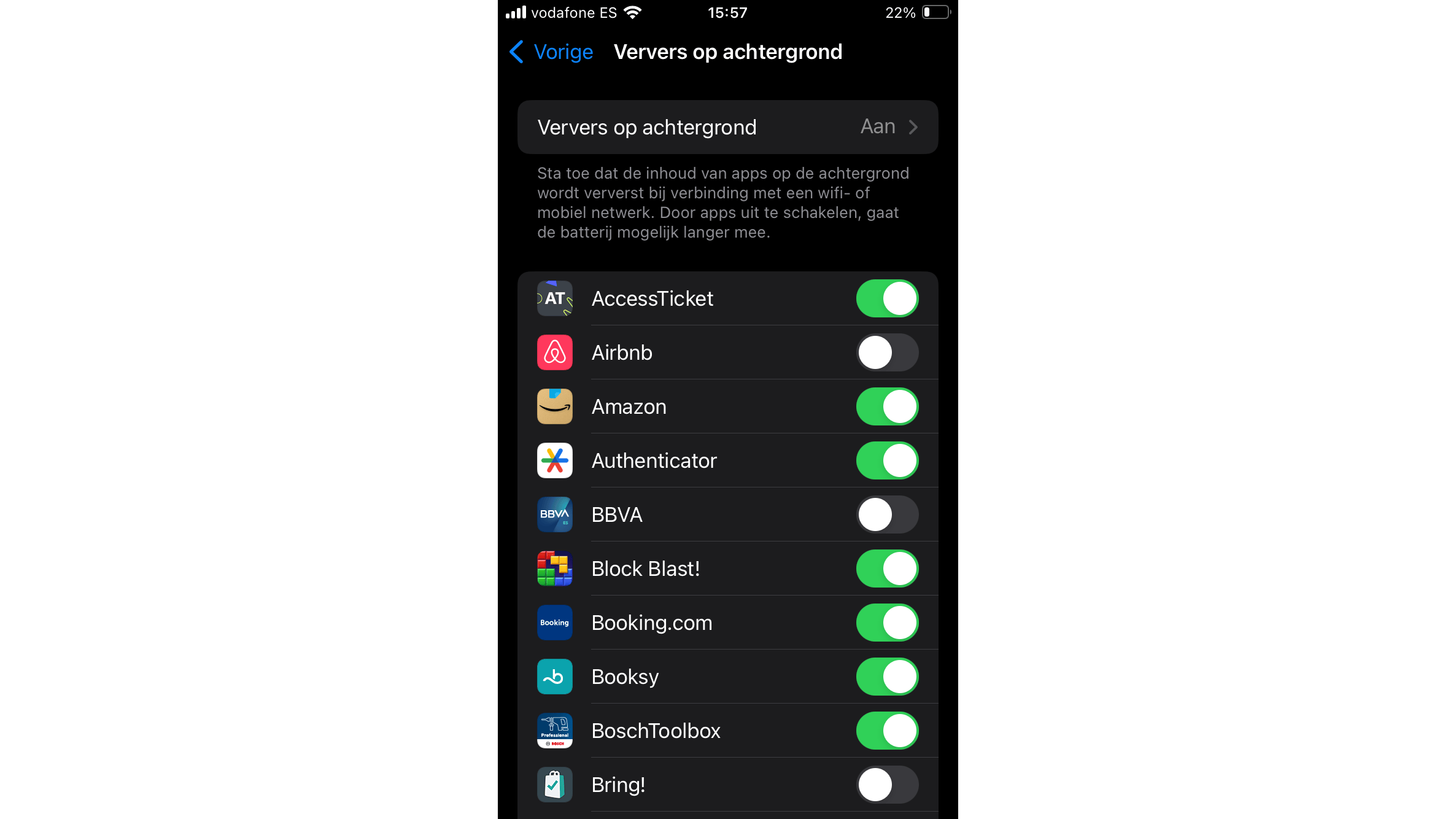Switch on background refresh for BBVA

pyautogui.click(x=887, y=515)
